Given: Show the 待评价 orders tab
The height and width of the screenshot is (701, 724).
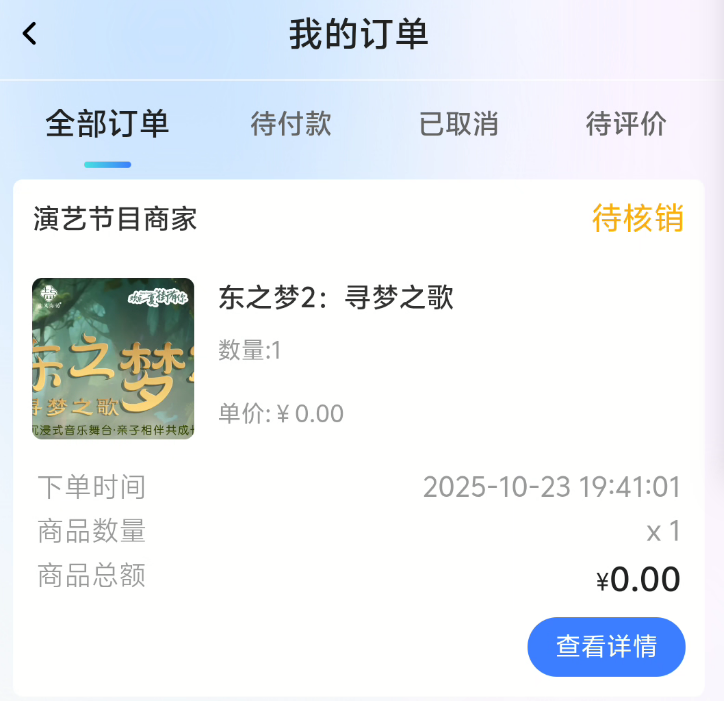Looking at the screenshot, I should click(x=625, y=125).
